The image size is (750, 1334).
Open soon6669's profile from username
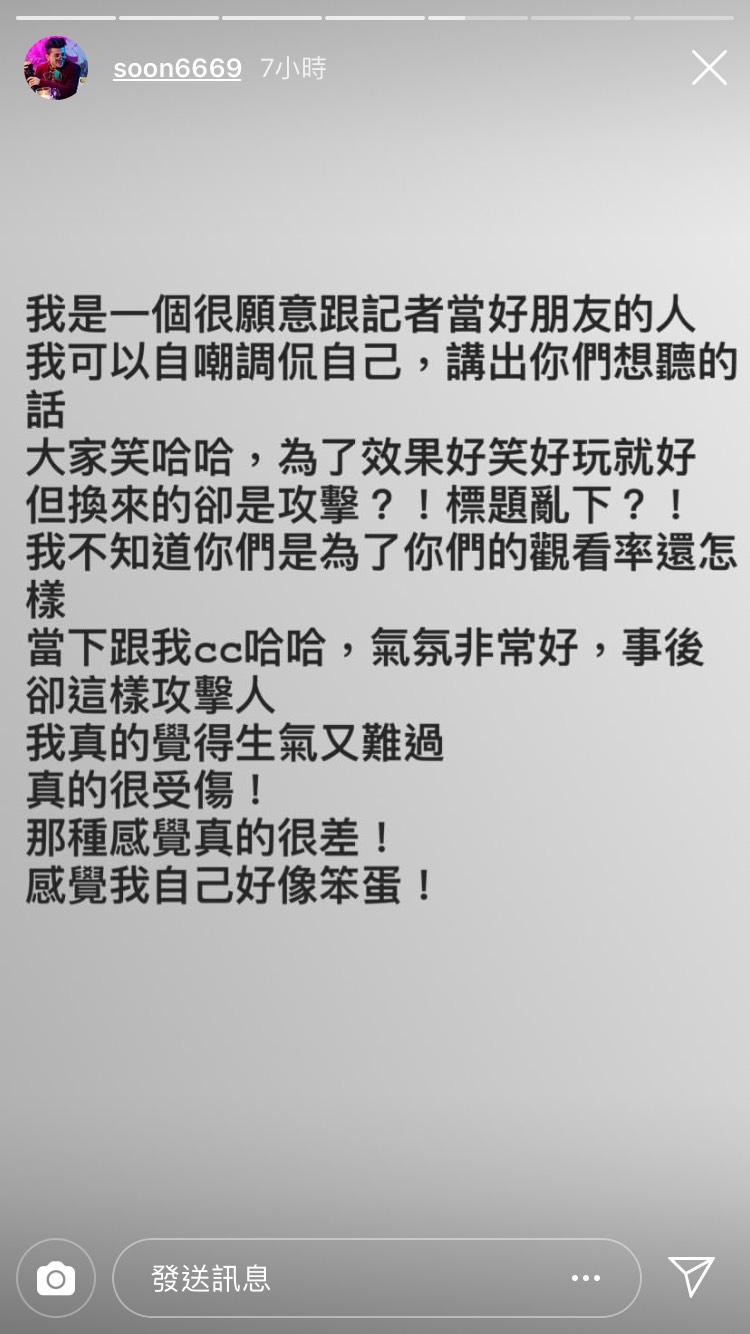tap(177, 68)
